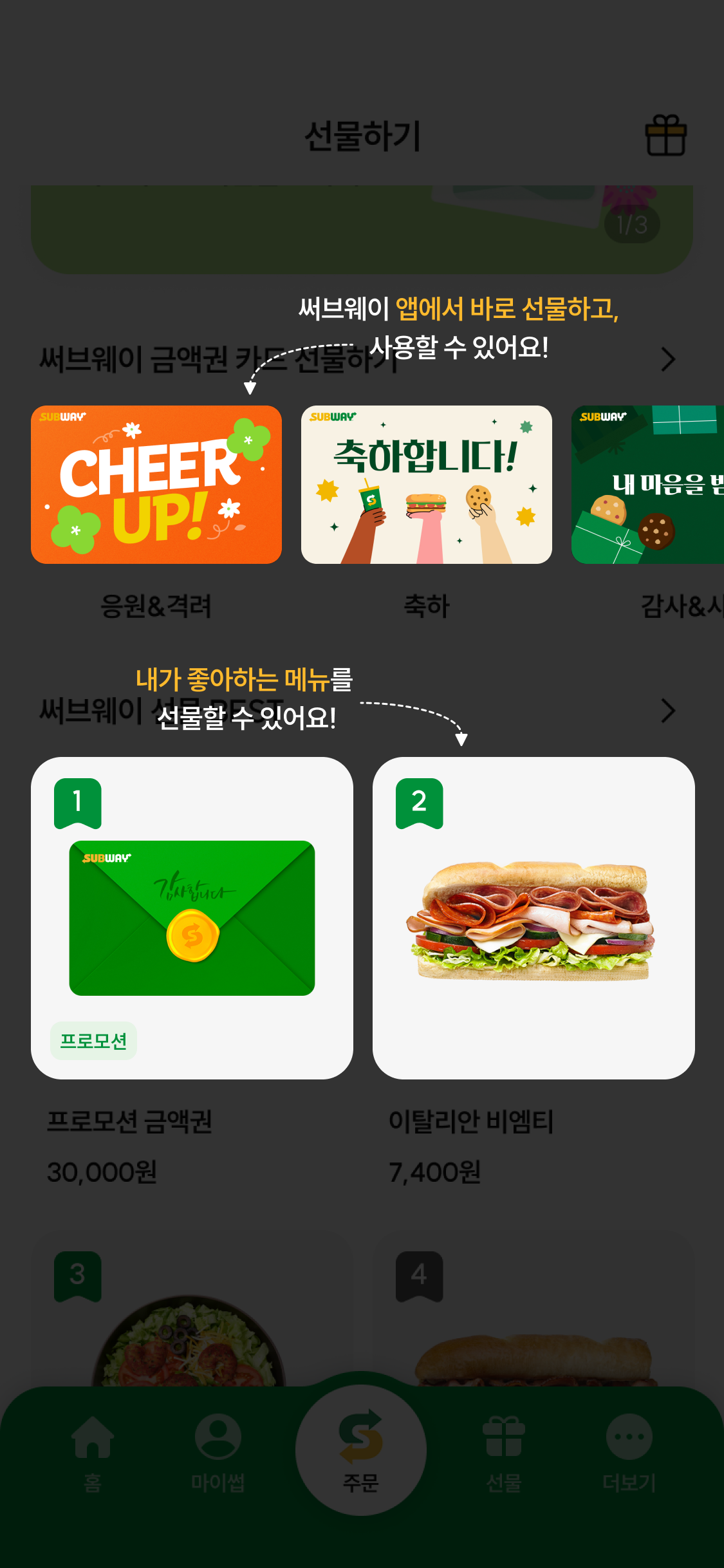Open the gift box icon in header
This screenshot has width=724, height=1568.
[x=666, y=136]
